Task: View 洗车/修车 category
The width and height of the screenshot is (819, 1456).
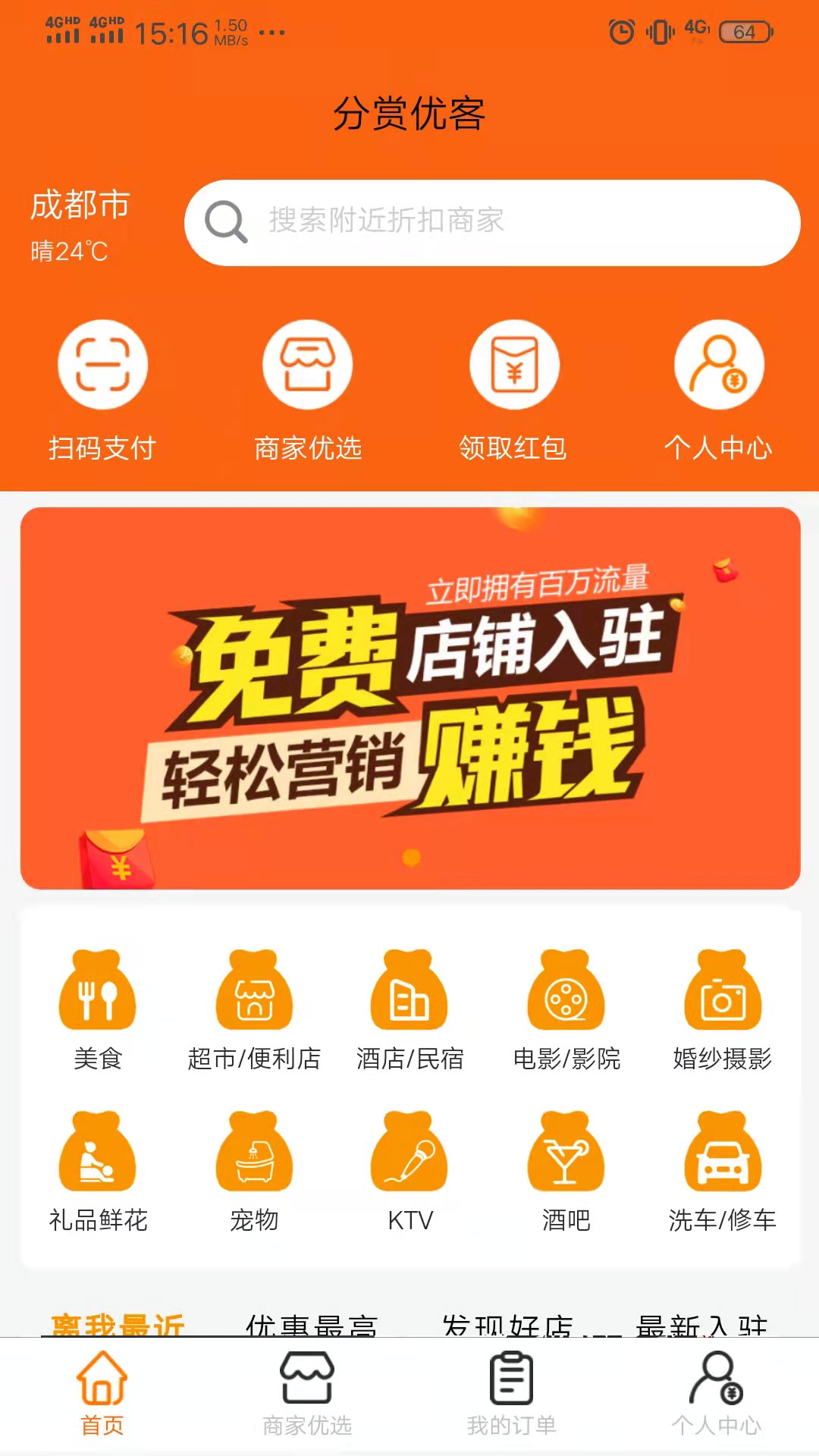Action: [x=723, y=1171]
